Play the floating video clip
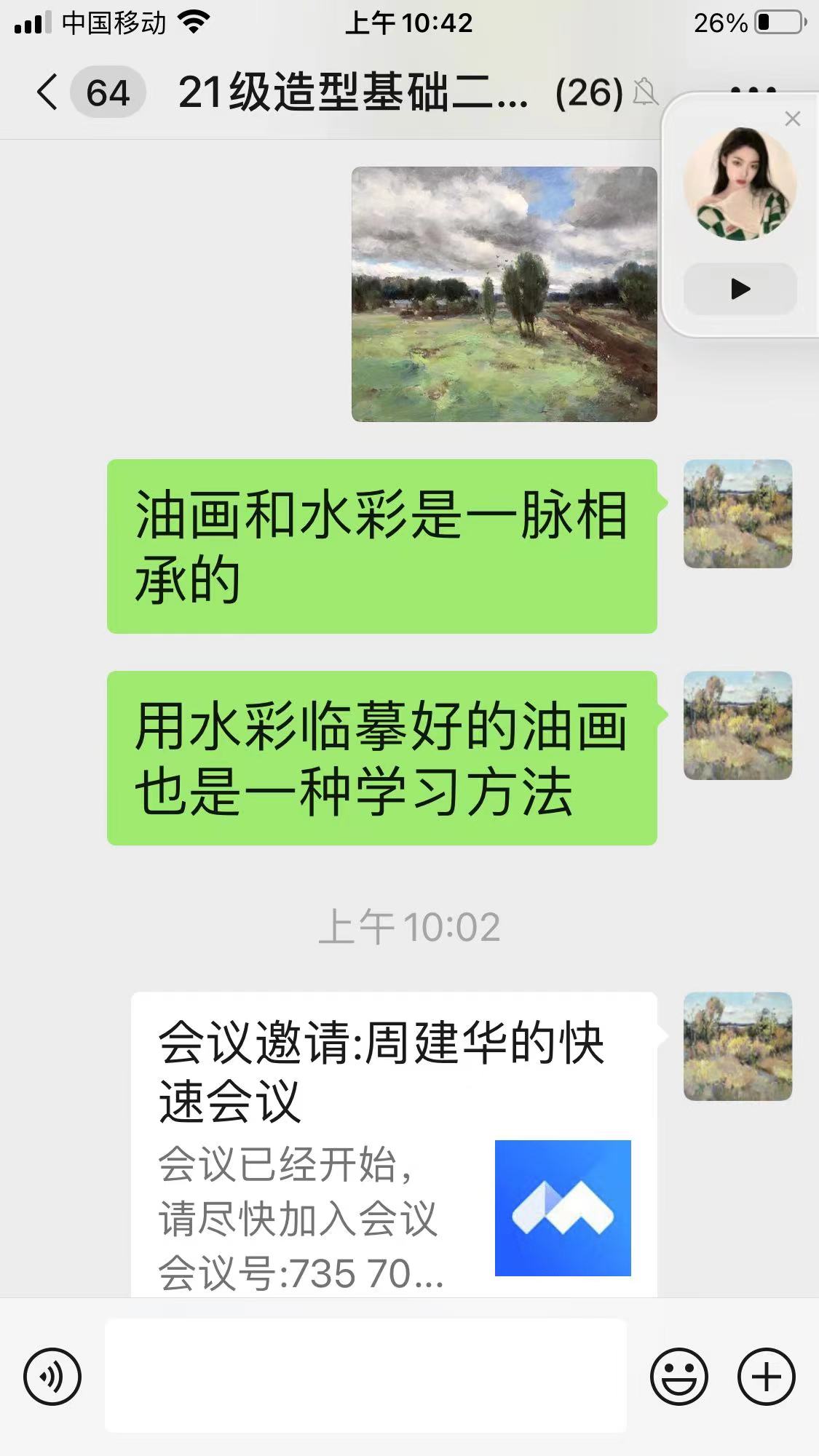The height and width of the screenshot is (1456, 819). [x=740, y=289]
